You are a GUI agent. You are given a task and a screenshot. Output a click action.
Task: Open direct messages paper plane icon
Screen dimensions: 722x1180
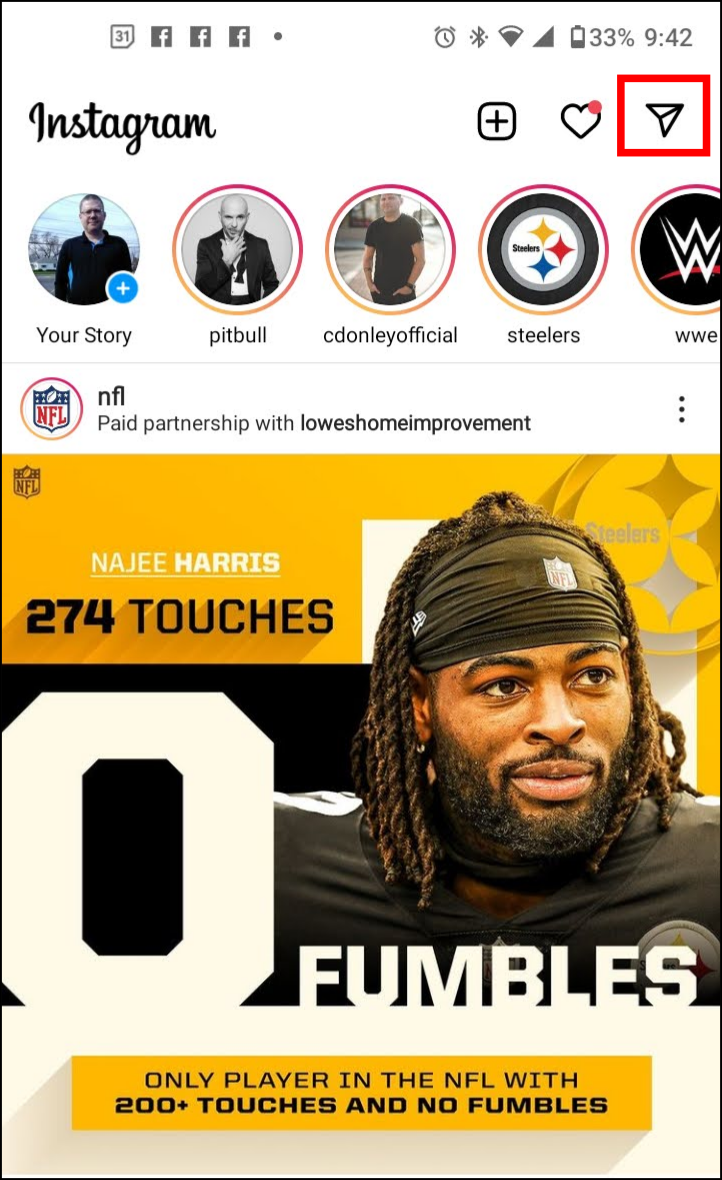pyautogui.click(x=664, y=120)
